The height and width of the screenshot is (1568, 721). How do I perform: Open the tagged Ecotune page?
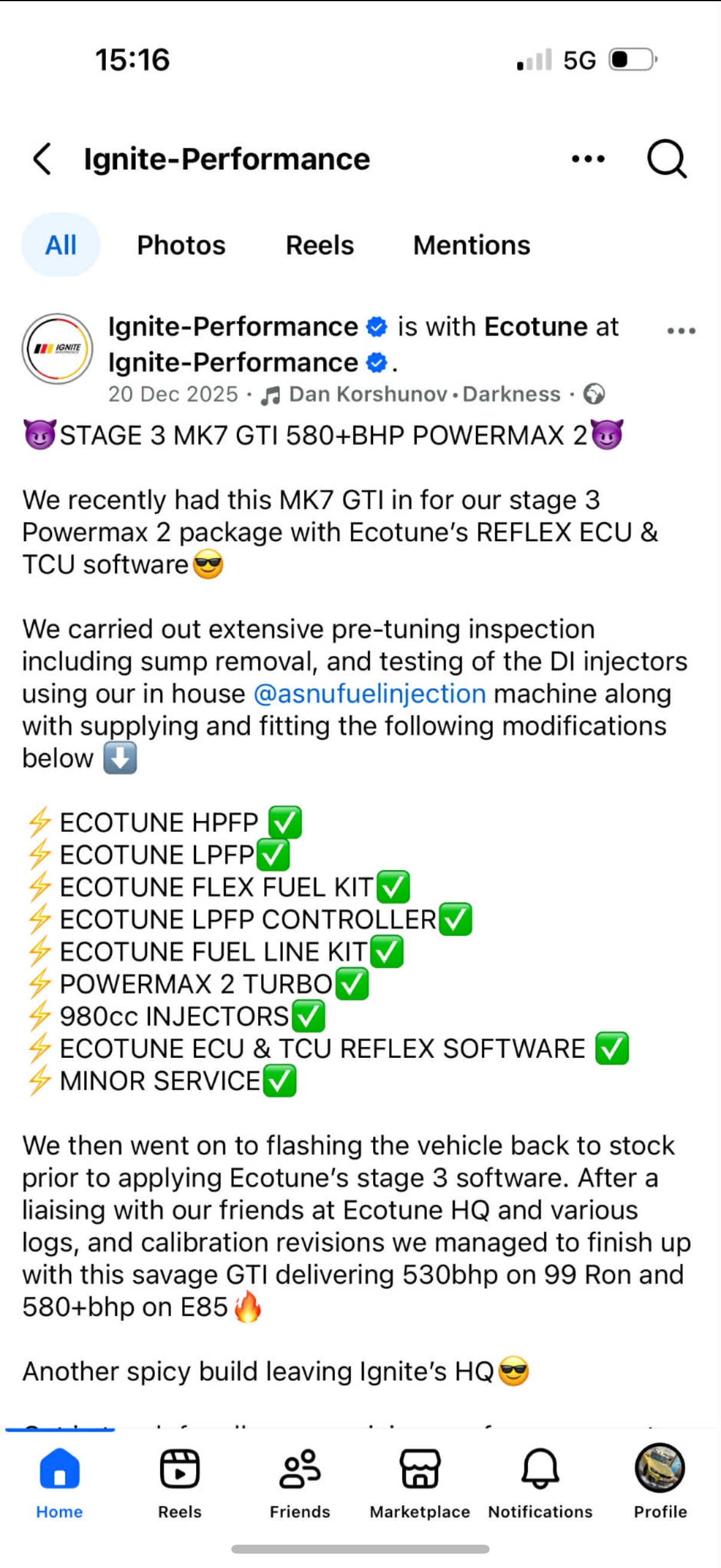pos(536,327)
